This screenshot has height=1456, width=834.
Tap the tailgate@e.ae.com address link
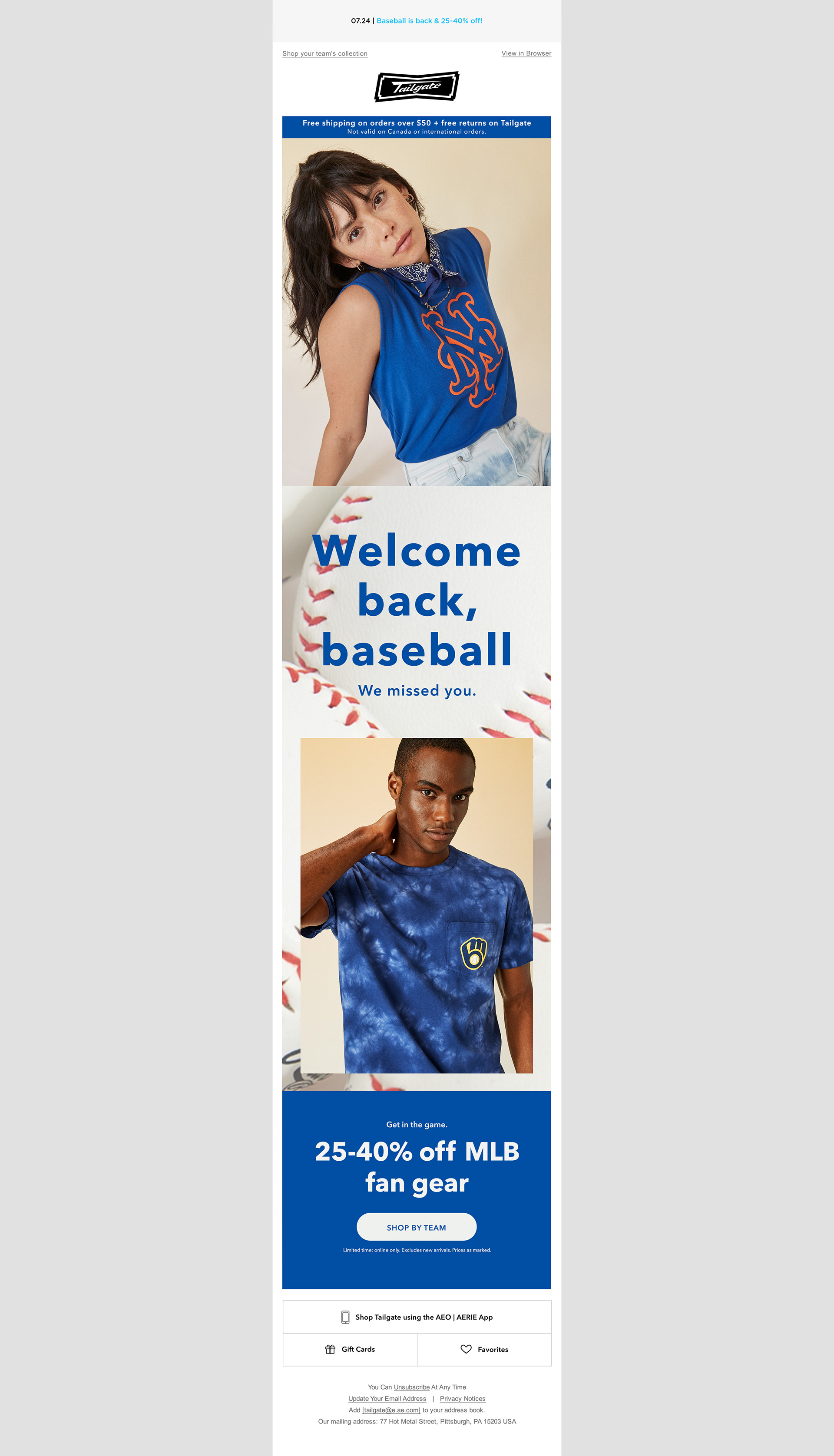(x=391, y=1410)
